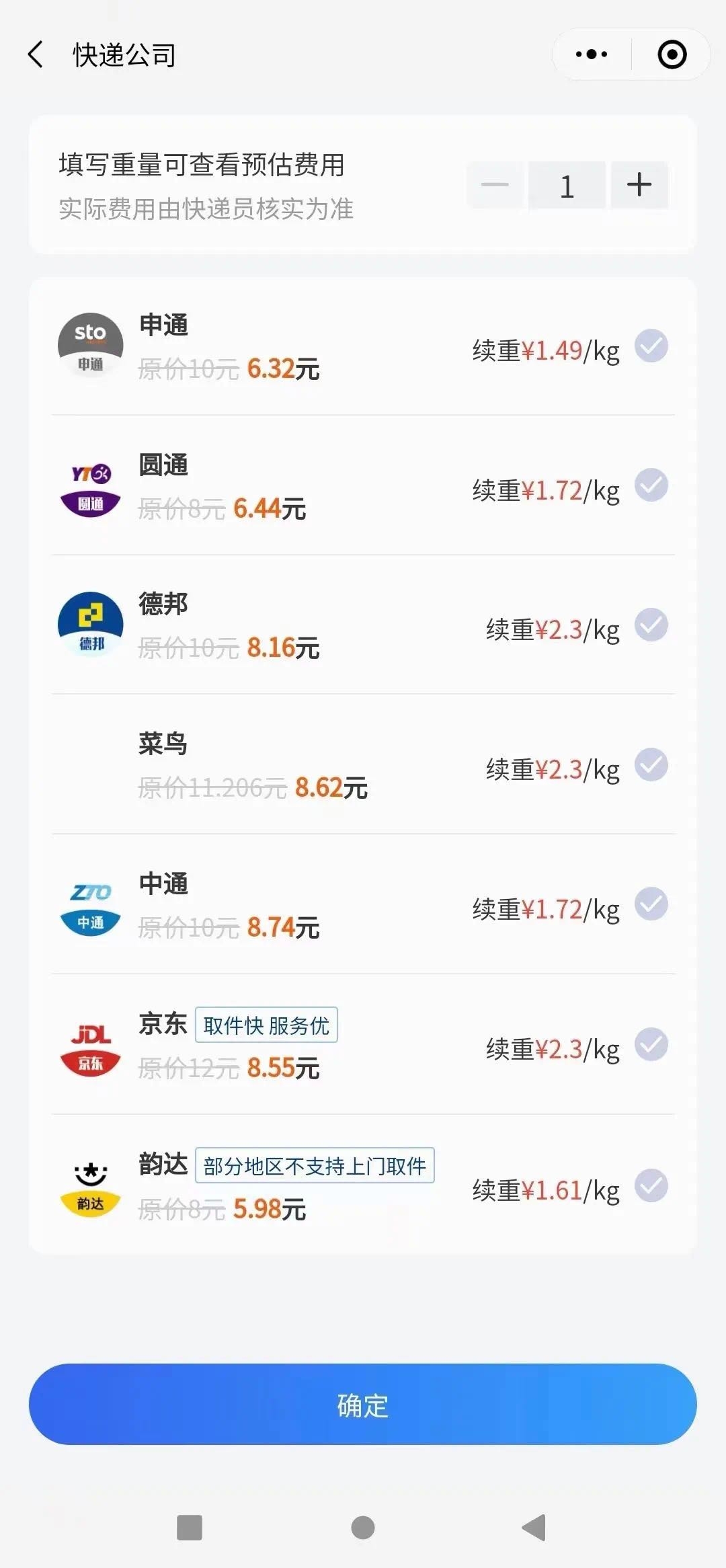Pick 韵达 as the courier company
Image resolution: width=726 pixels, height=1568 pixels.
tap(651, 1185)
